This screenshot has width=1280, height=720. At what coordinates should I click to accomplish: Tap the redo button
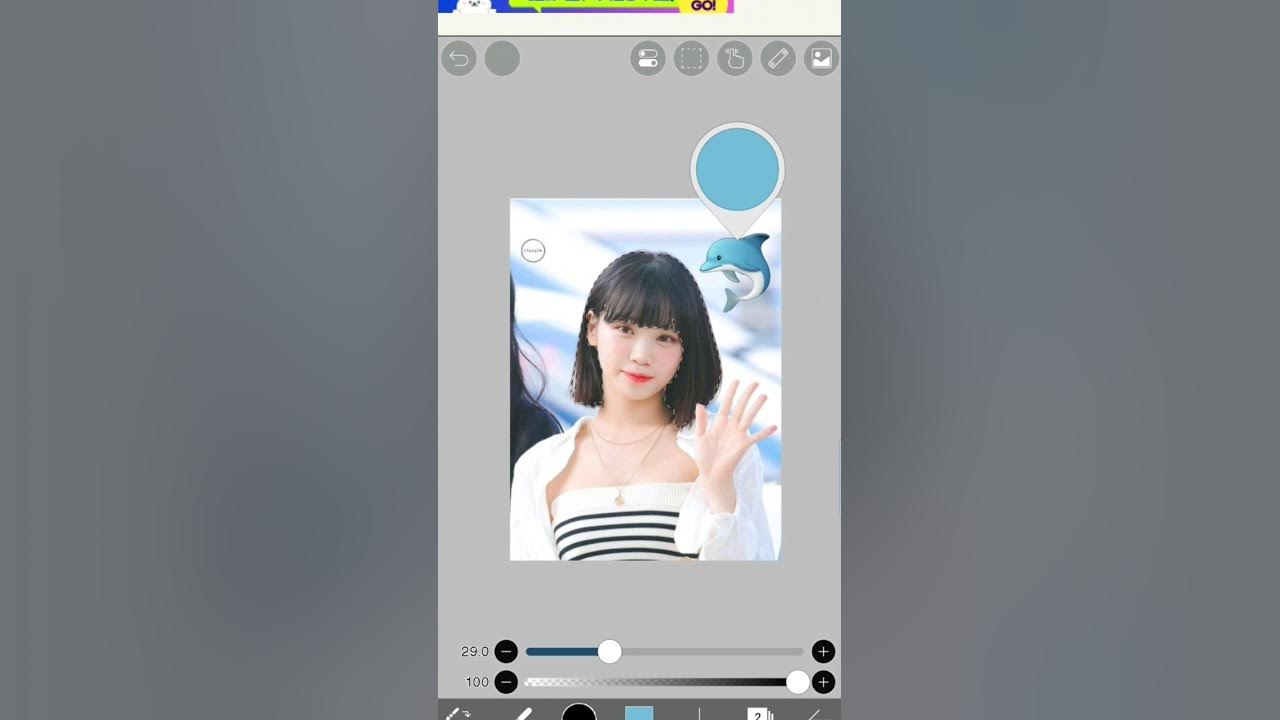click(x=502, y=58)
